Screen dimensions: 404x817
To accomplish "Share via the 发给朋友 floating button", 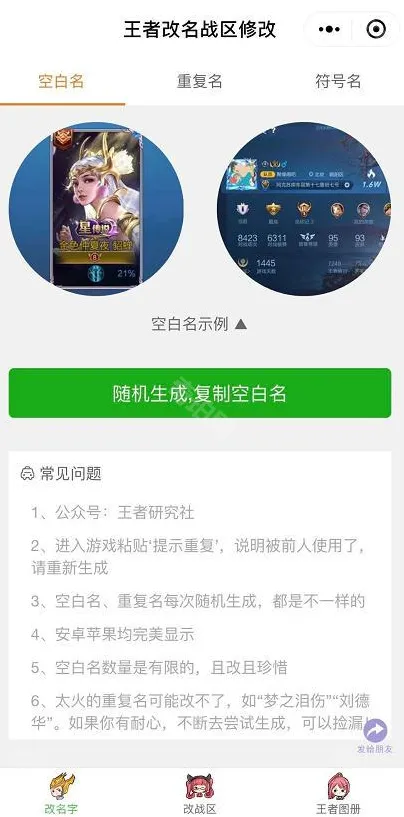I will point(375,736).
